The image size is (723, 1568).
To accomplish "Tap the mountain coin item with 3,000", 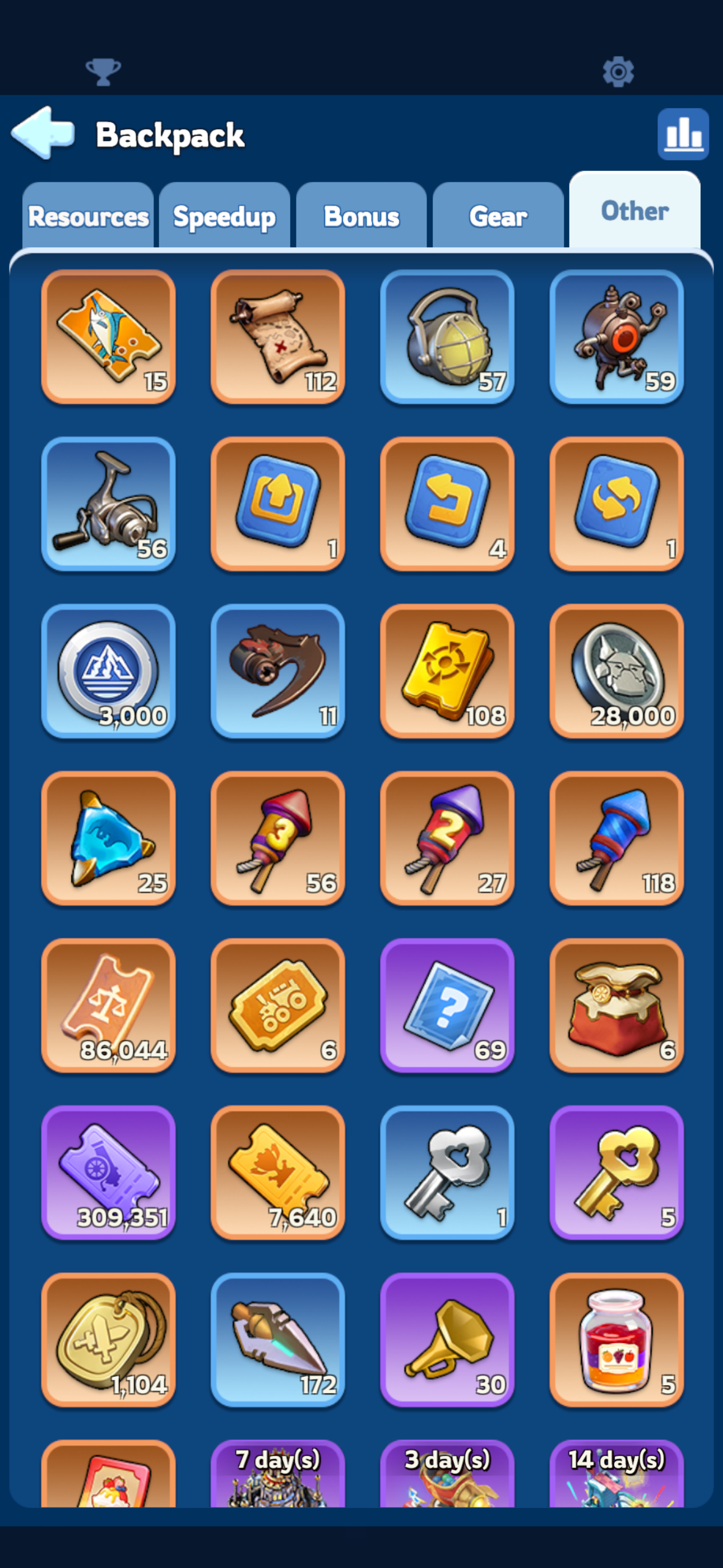I will (x=108, y=671).
